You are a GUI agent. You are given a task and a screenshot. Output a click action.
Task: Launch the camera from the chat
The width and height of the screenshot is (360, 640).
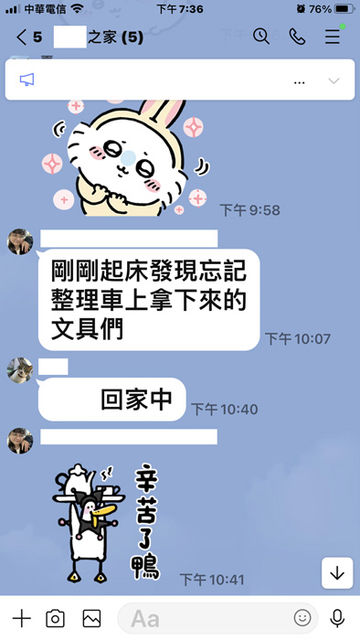(55, 618)
